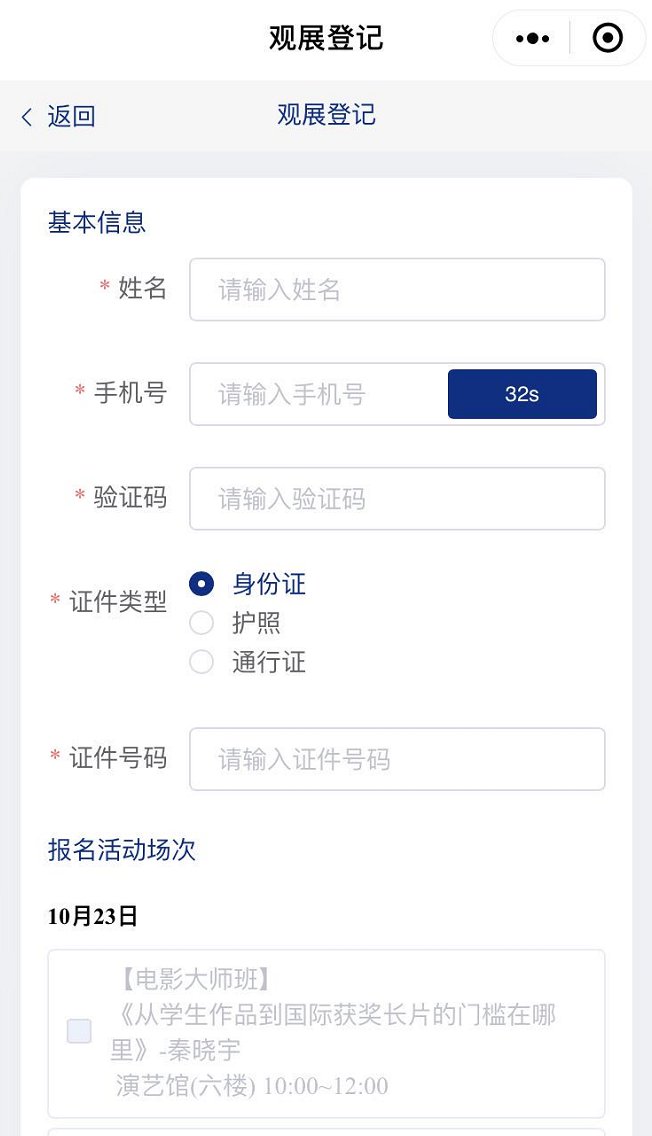The height and width of the screenshot is (1136, 652).
Task: Focus the 证件号码 input field
Action: (x=397, y=759)
